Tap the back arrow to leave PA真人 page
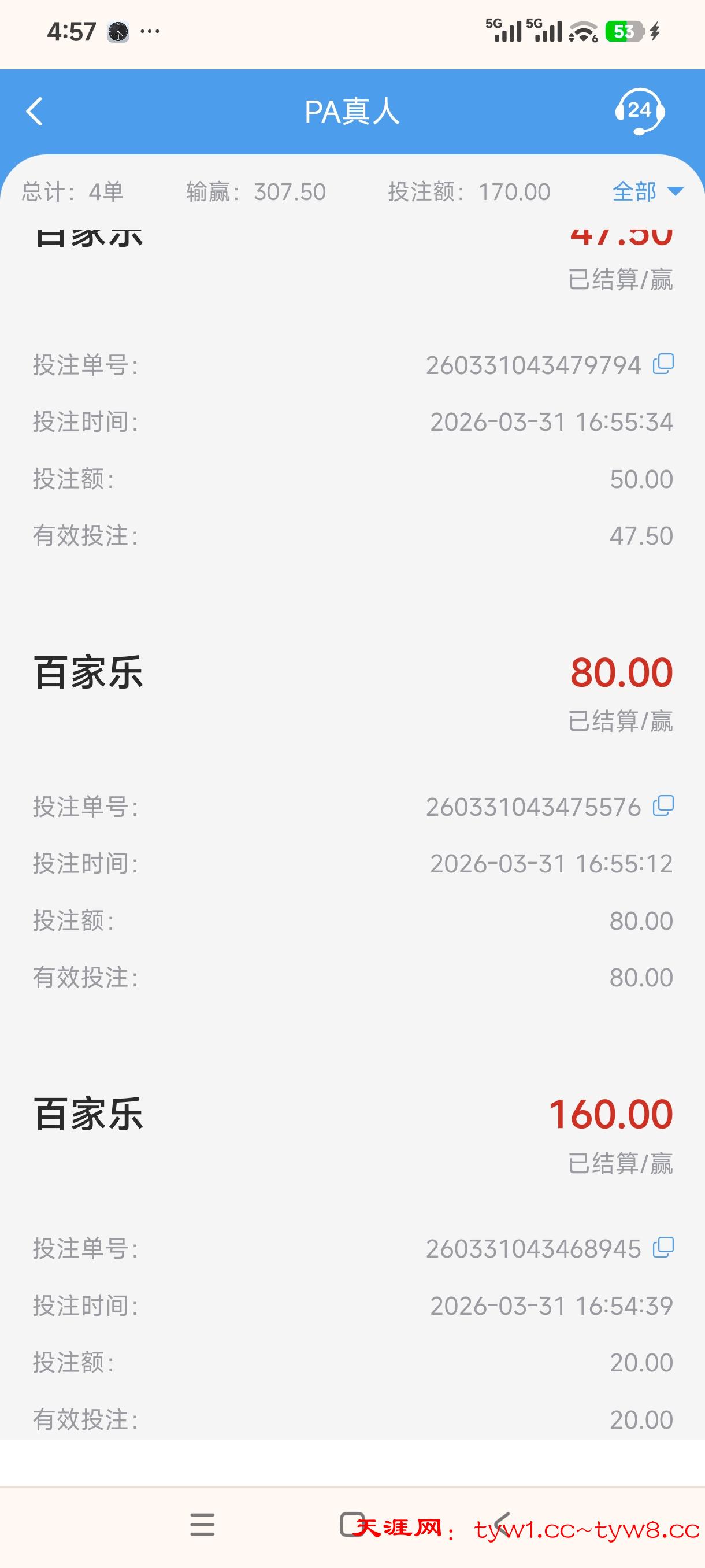The width and height of the screenshot is (705, 1568). point(35,112)
